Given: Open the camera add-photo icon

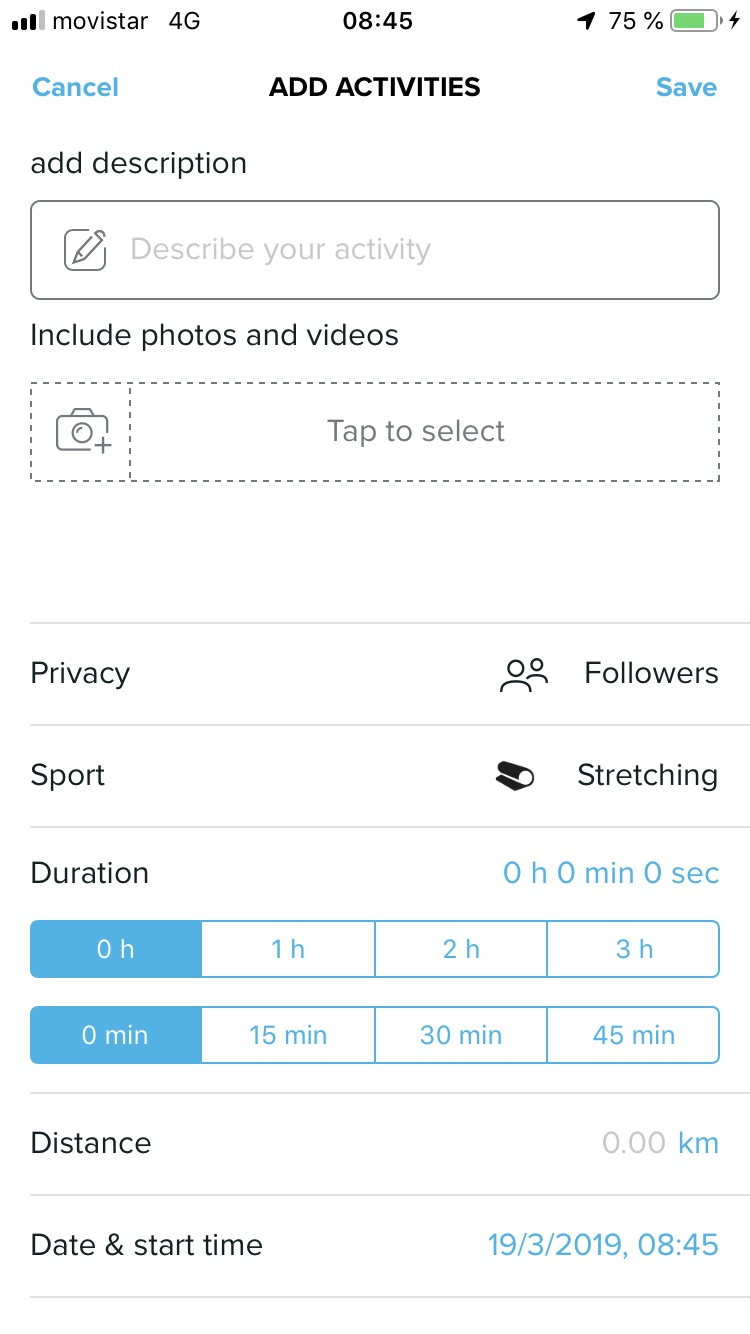Looking at the screenshot, I should [81, 432].
